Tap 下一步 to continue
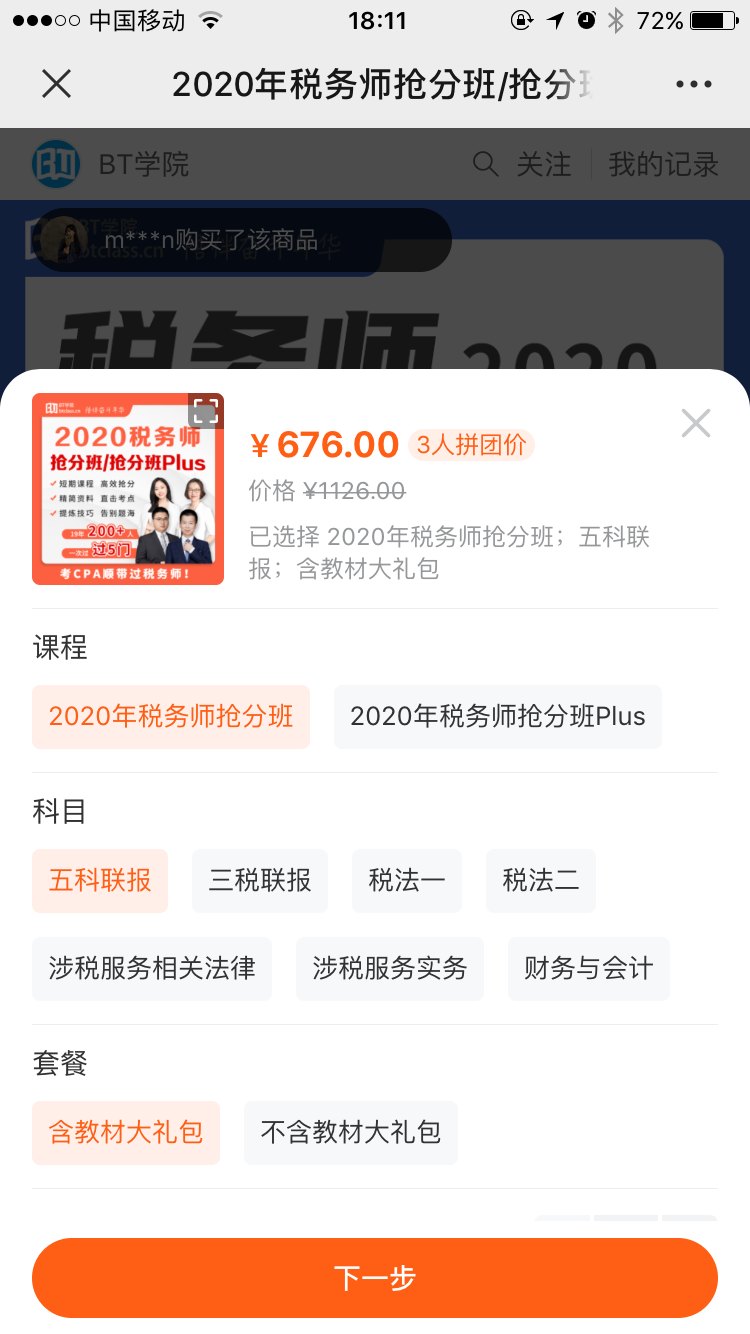750x1334 pixels. coord(375,1278)
